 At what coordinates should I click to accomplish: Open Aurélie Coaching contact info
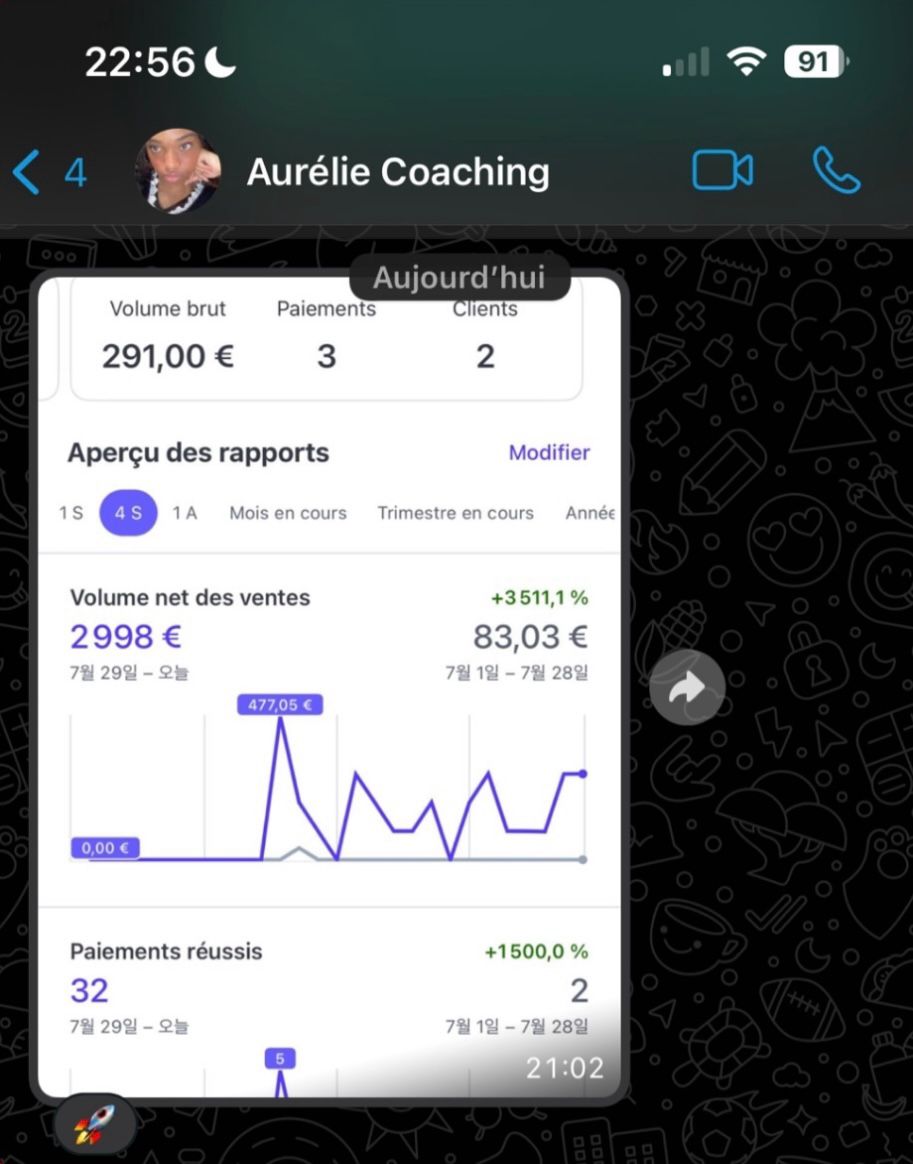click(397, 173)
